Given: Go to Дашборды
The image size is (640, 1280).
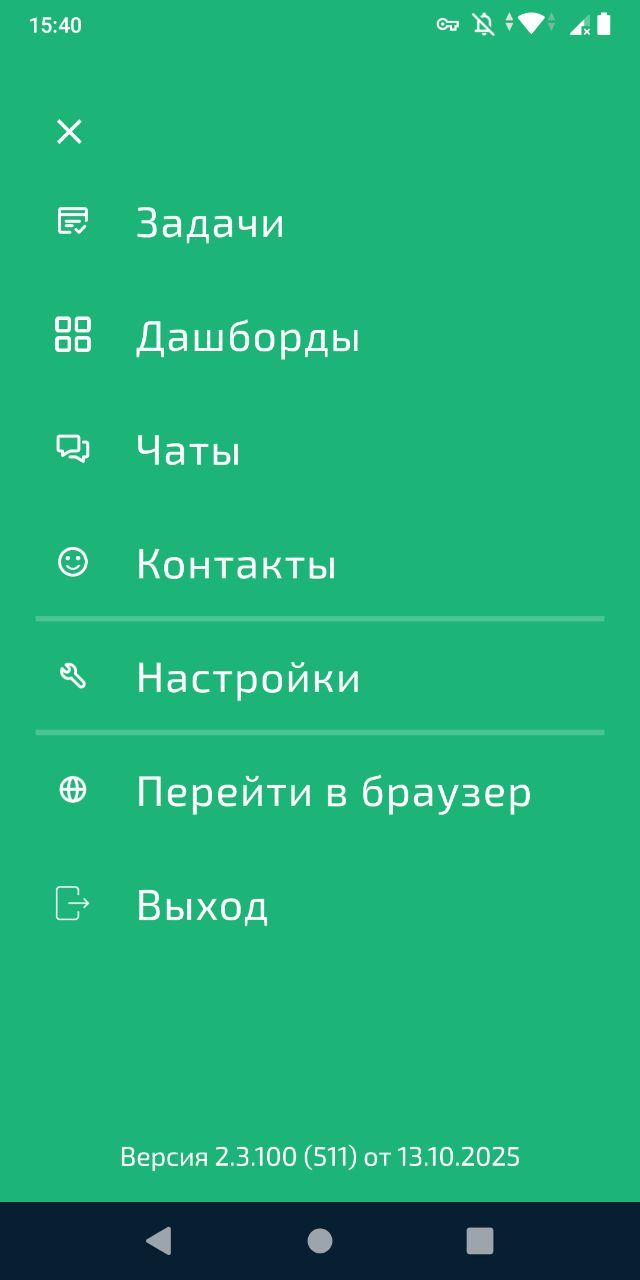Looking at the screenshot, I should [247, 337].
